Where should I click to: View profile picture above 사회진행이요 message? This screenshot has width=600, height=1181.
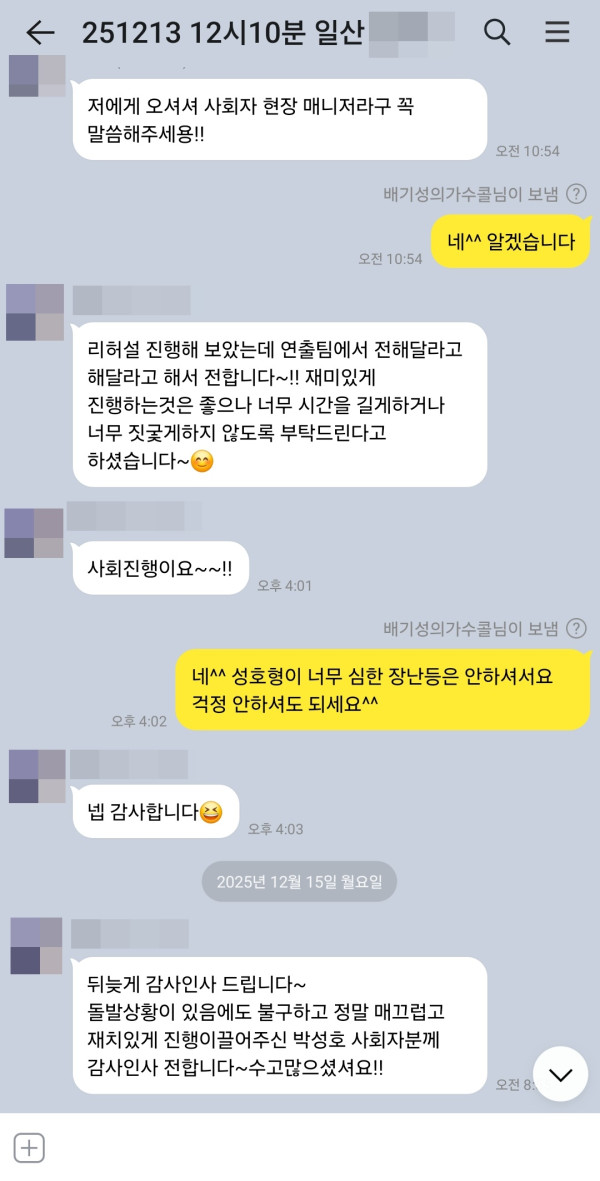coord(35,533)
